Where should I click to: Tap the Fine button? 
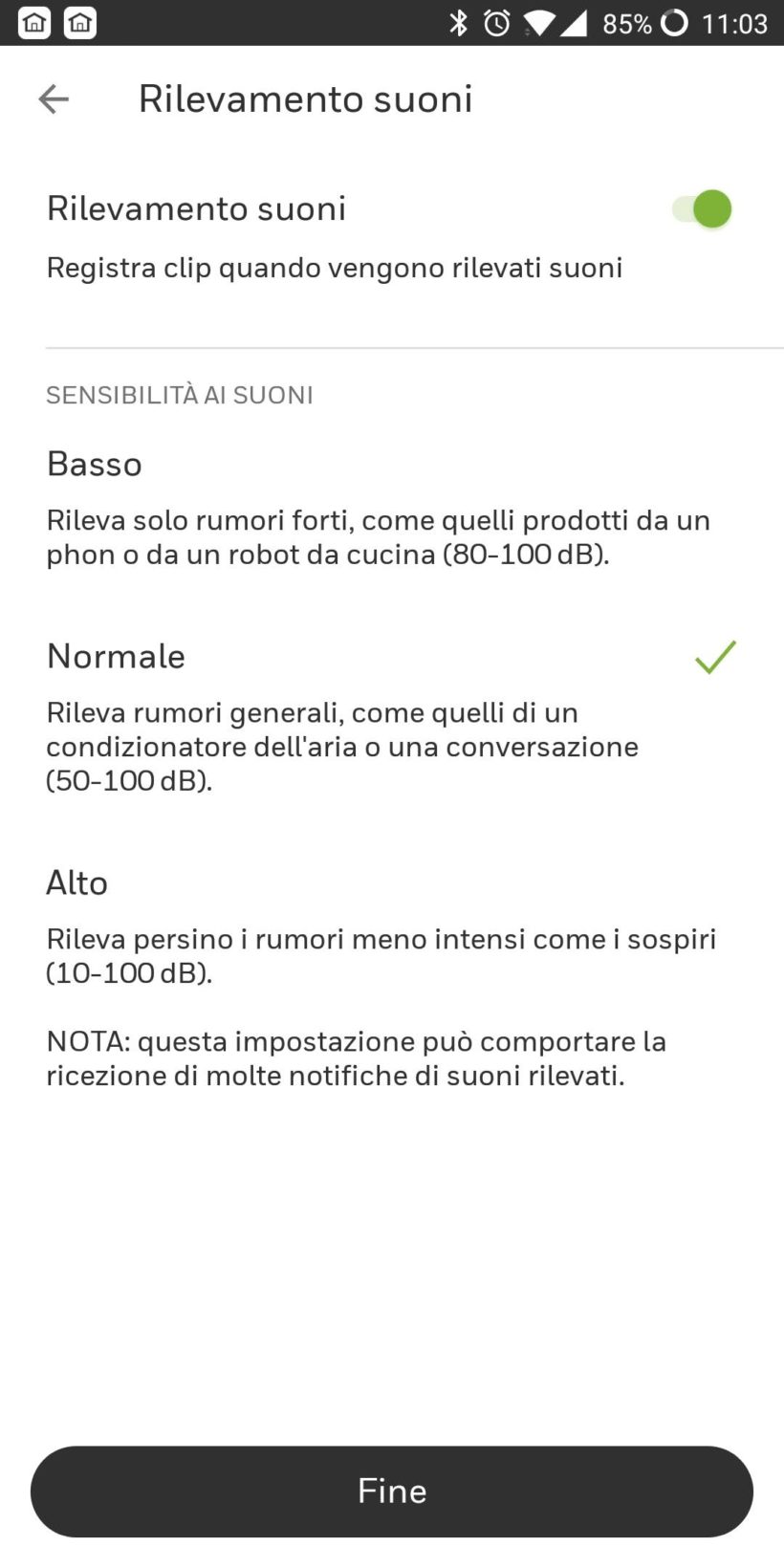click(x=392, y=1491)
